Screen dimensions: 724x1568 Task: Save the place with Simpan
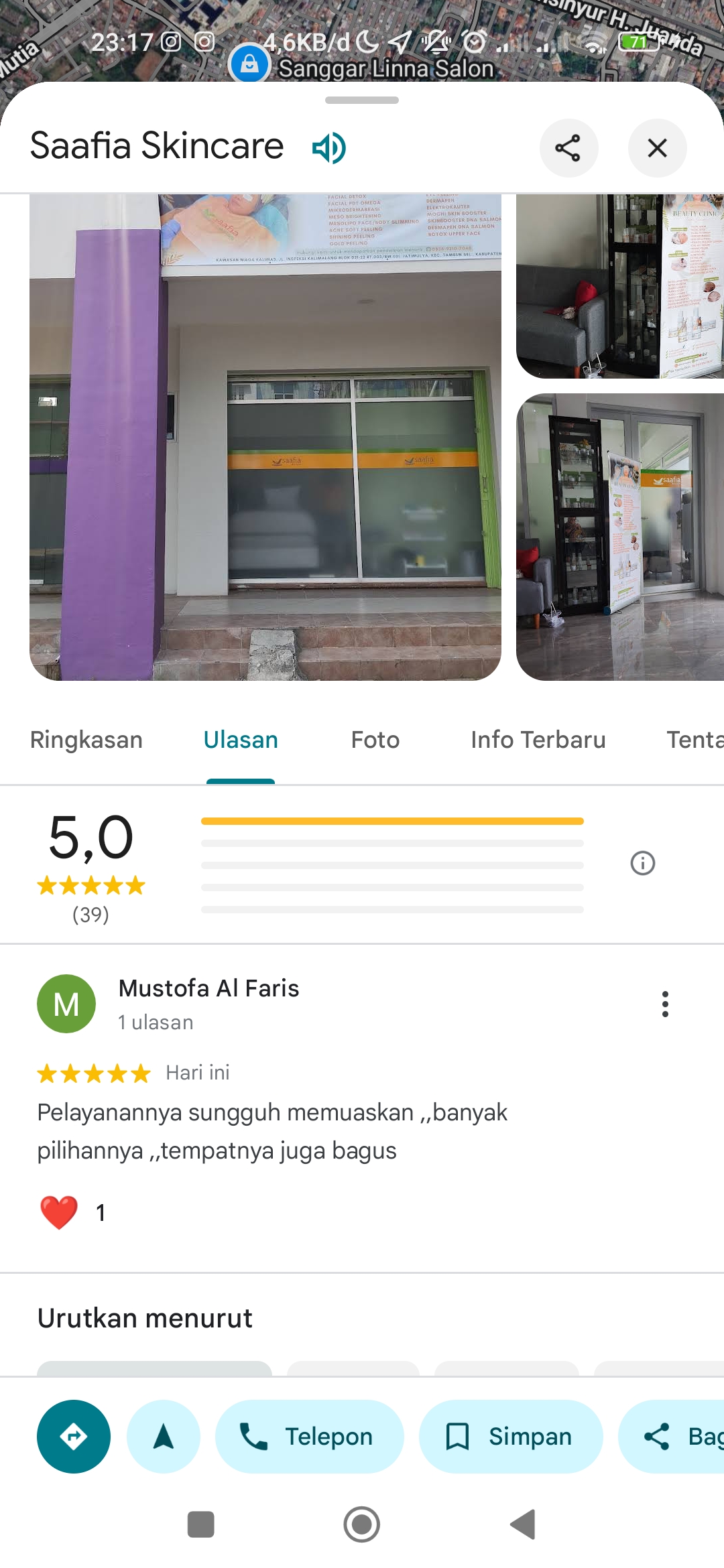[x=511, y=1437]
